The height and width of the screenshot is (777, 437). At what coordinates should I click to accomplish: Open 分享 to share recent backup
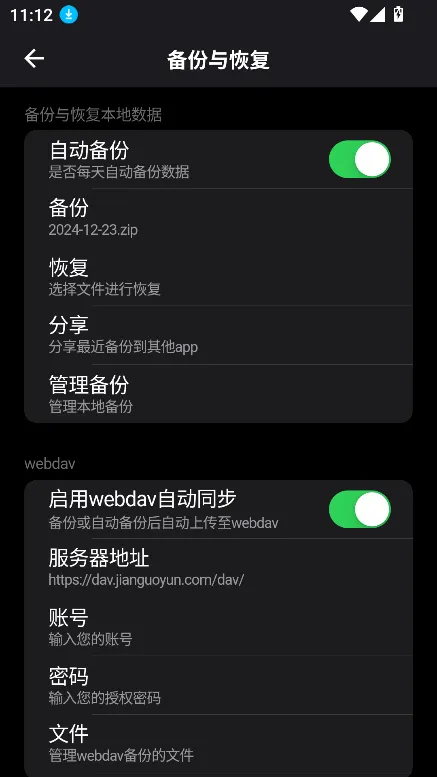pos(218,335)
